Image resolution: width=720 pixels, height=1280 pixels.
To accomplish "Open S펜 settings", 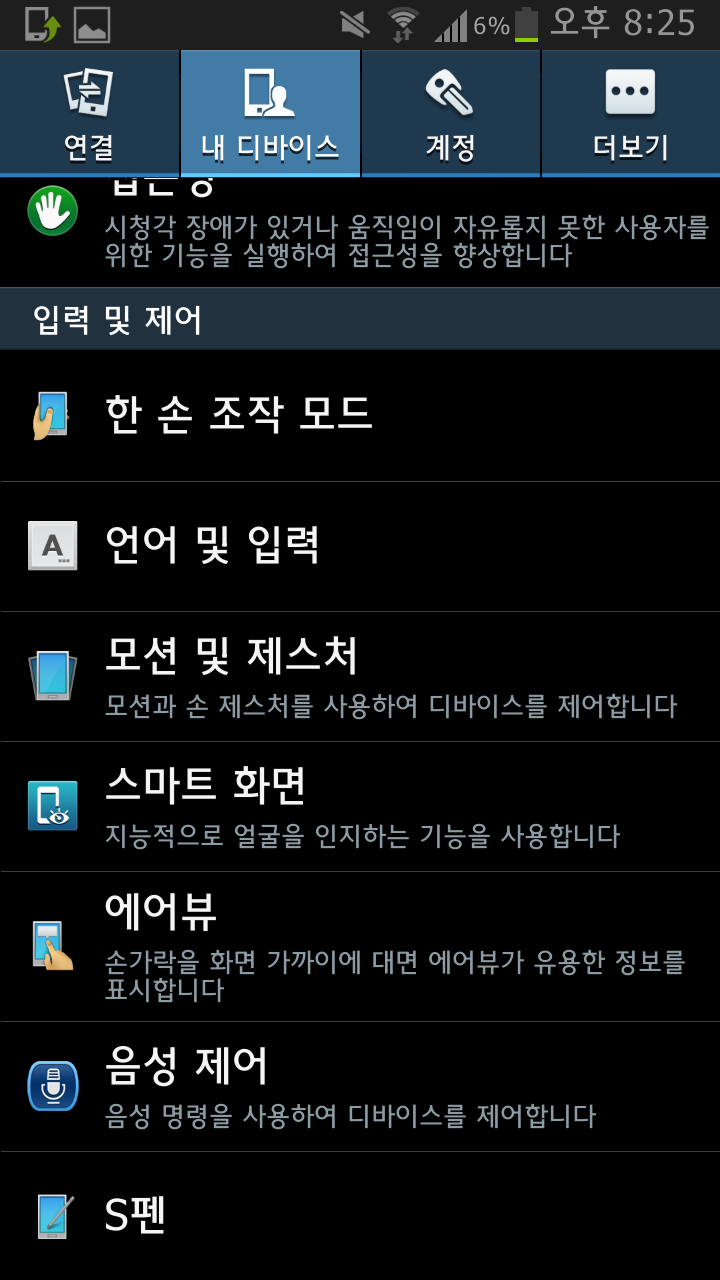I will pyautogui.click(x=360, y=1216).
